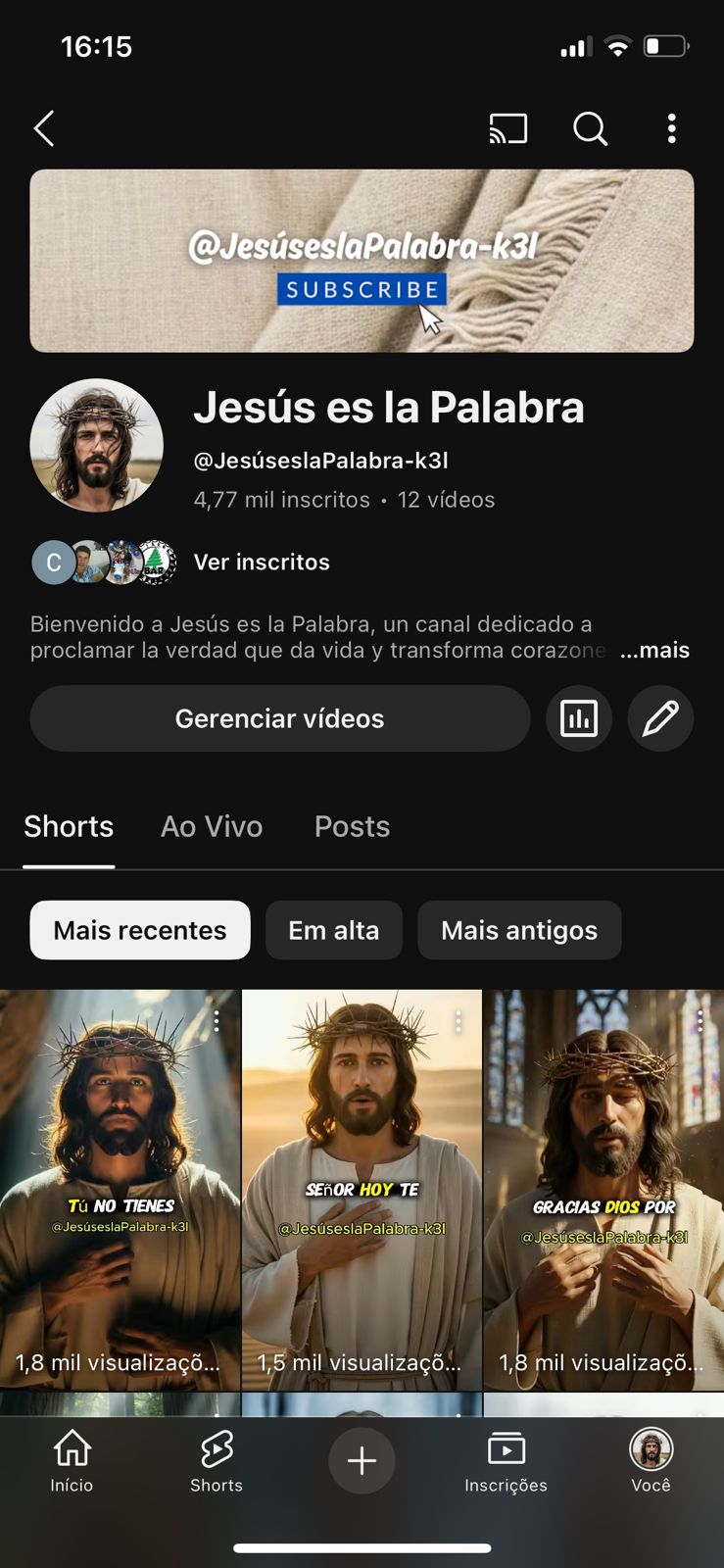
Task: Tap the Gerenciar vídeos button
Action: point(279,718)
